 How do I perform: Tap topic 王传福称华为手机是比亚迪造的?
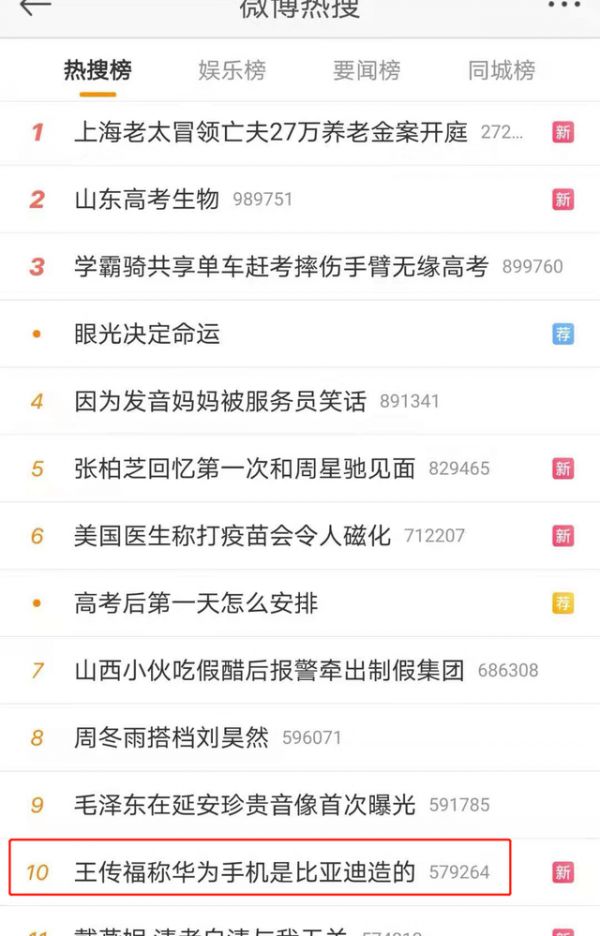point(245,871)
